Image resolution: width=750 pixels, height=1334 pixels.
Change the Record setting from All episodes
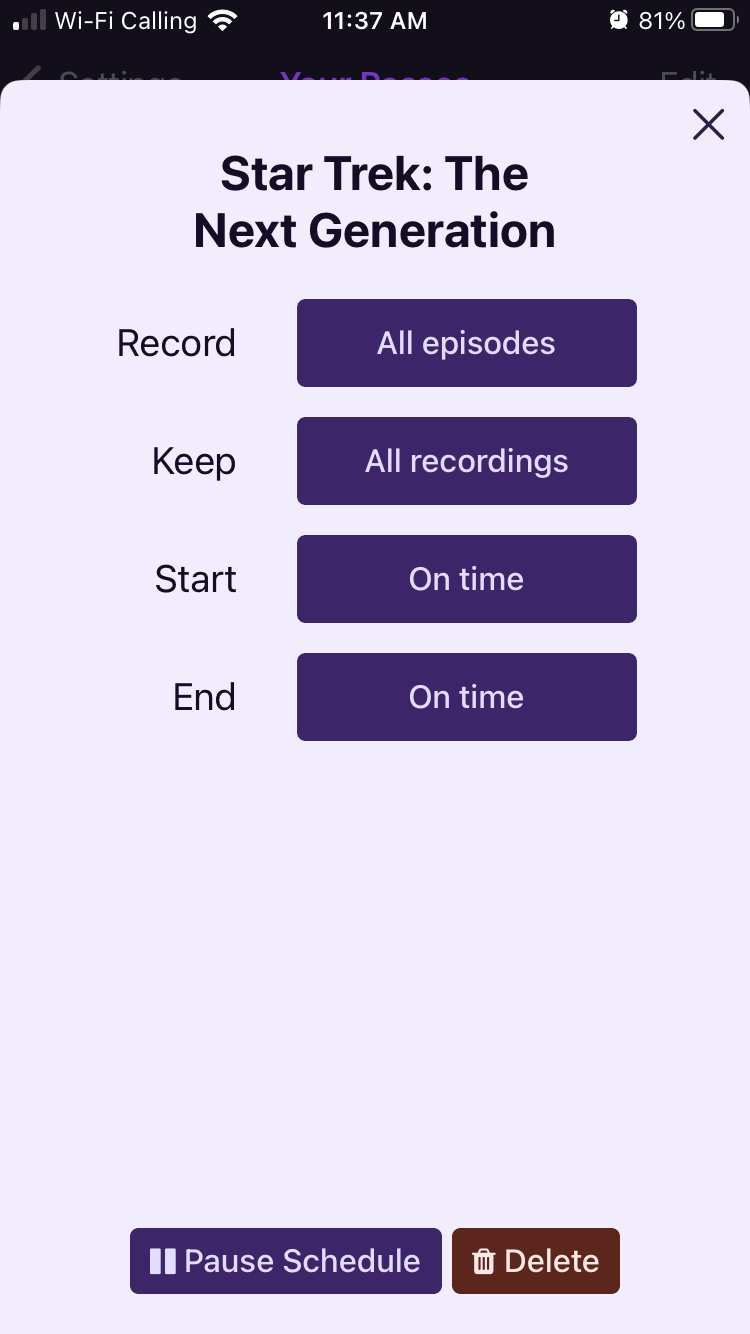click(466, 343)
